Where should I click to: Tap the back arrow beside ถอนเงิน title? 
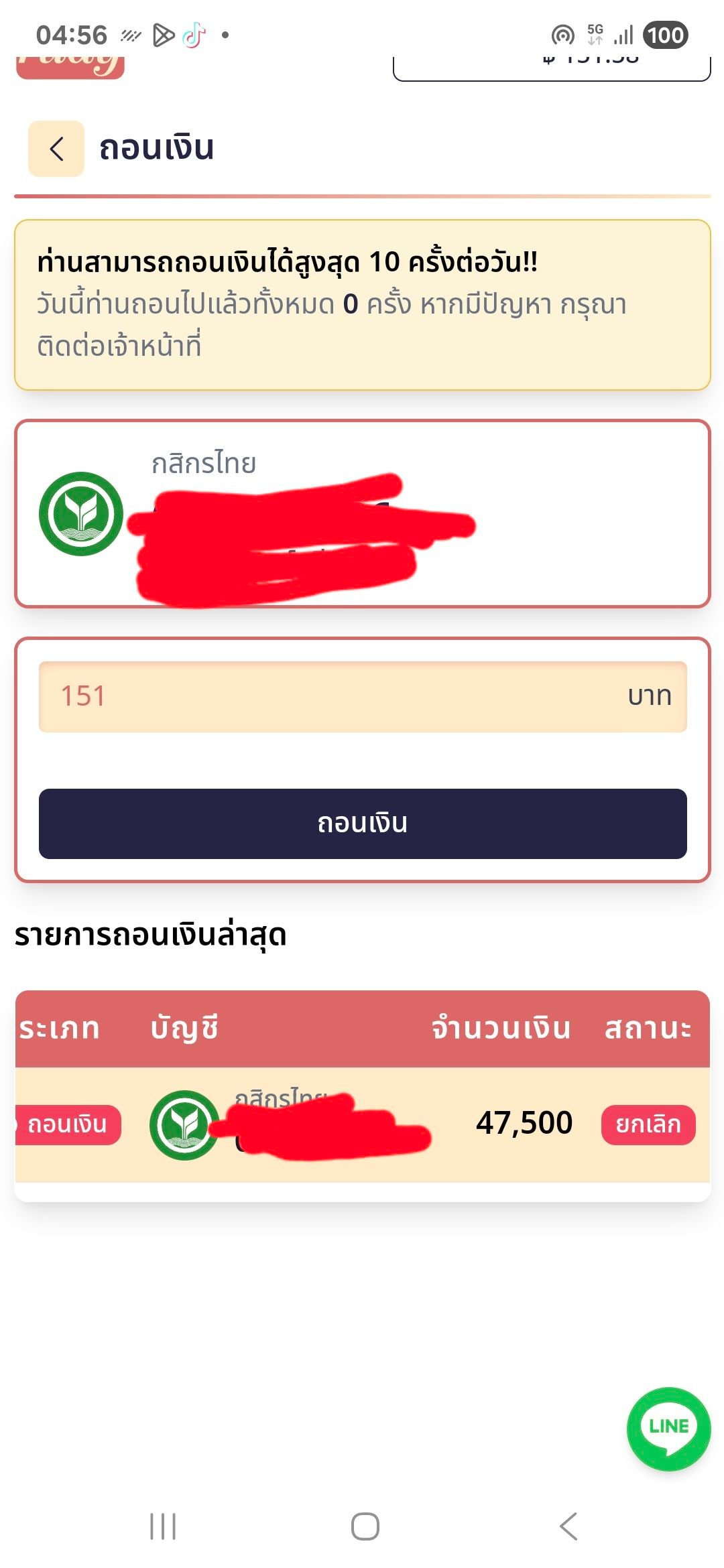[56, 149]
